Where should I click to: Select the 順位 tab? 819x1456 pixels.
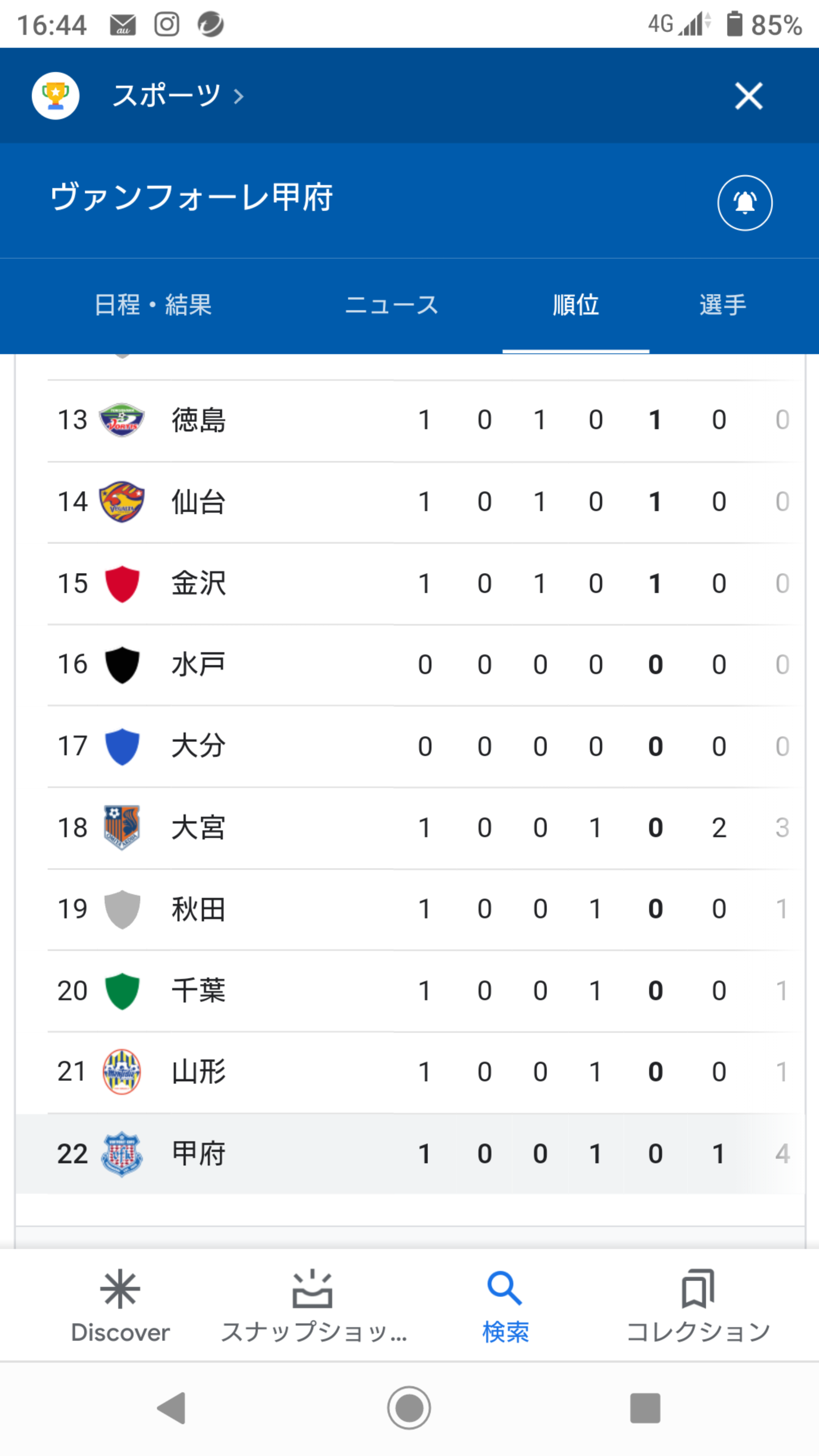tap(576, 305)
